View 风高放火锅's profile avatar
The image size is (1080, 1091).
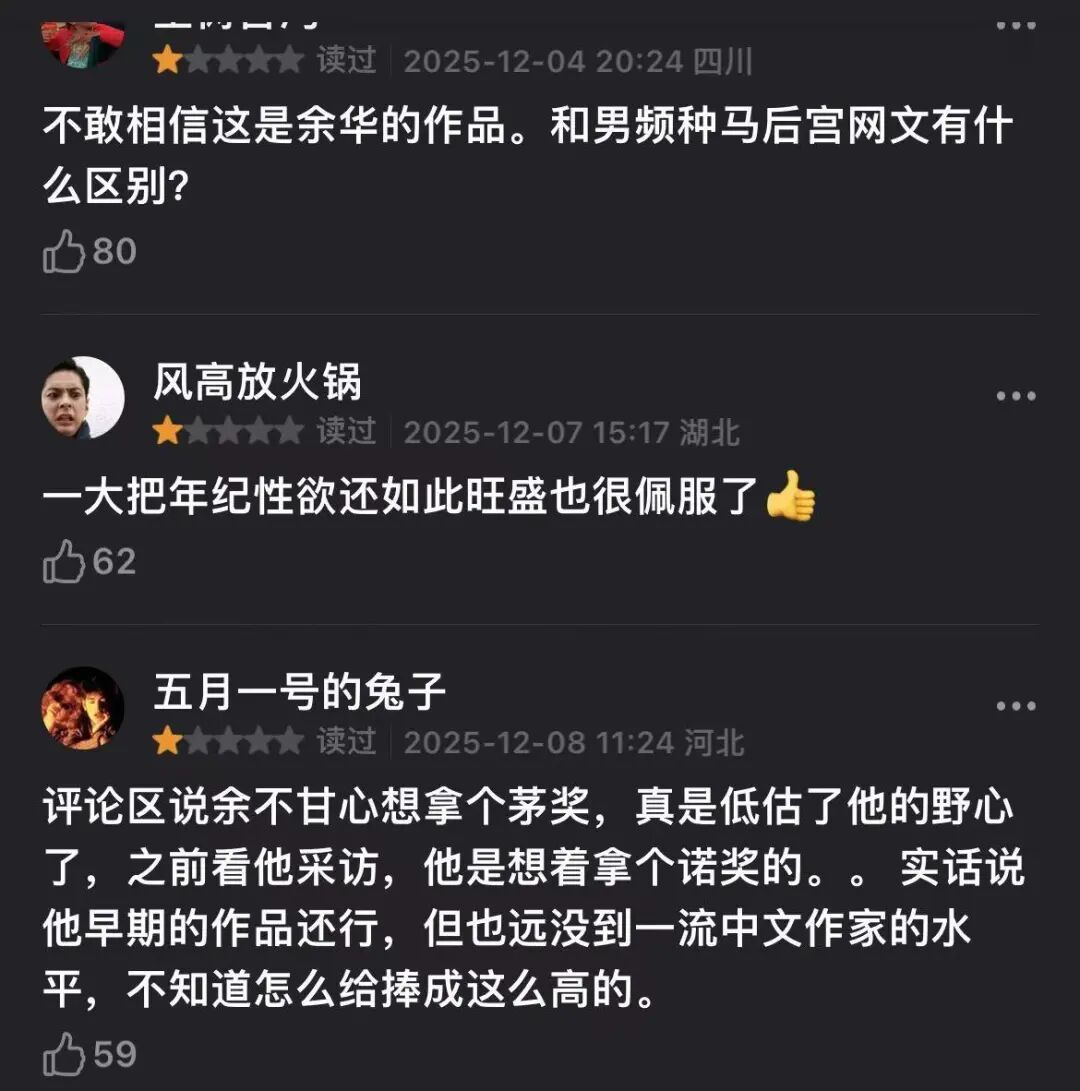(x=83, y=398)
